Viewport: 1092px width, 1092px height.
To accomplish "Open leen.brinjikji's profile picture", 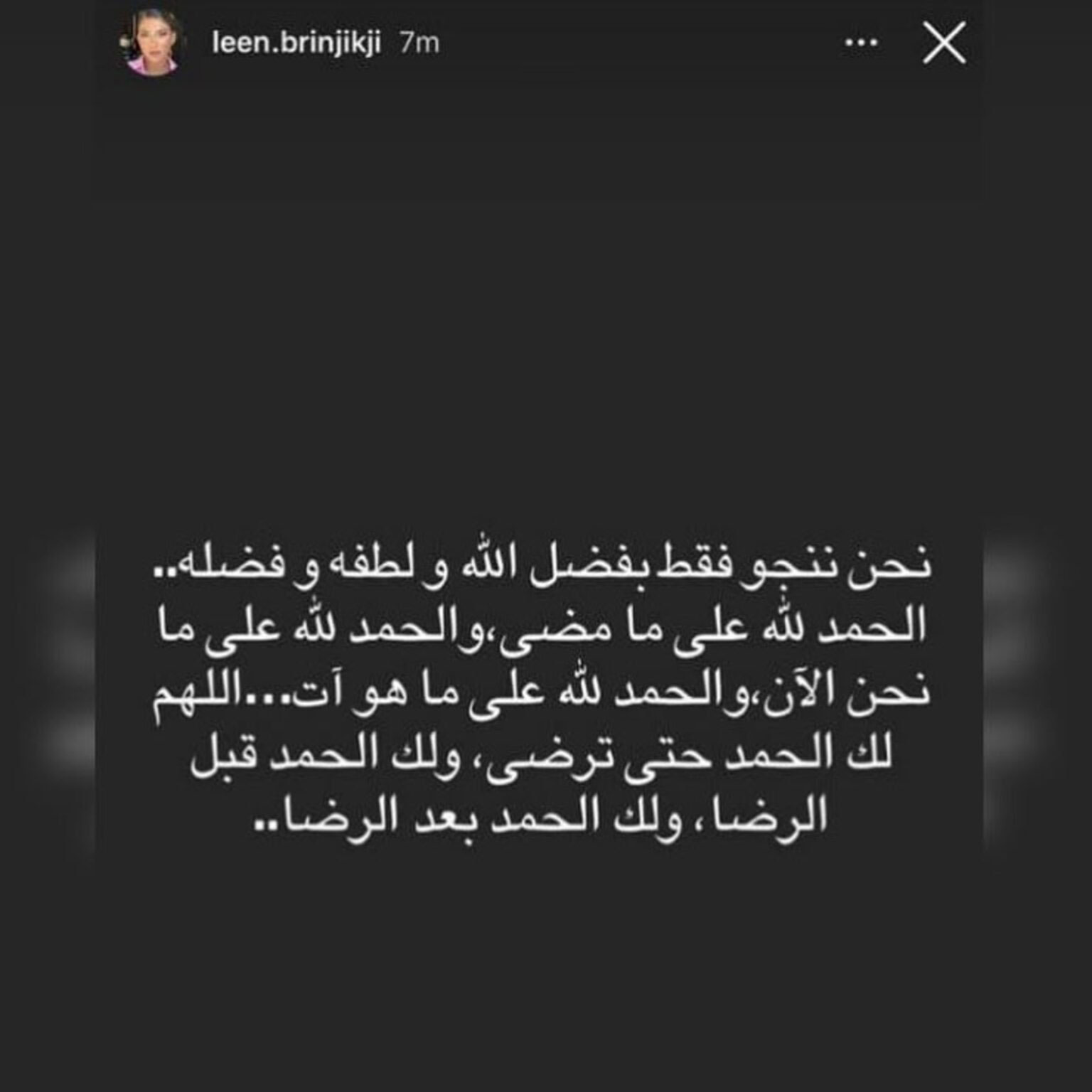I will 151,43.
